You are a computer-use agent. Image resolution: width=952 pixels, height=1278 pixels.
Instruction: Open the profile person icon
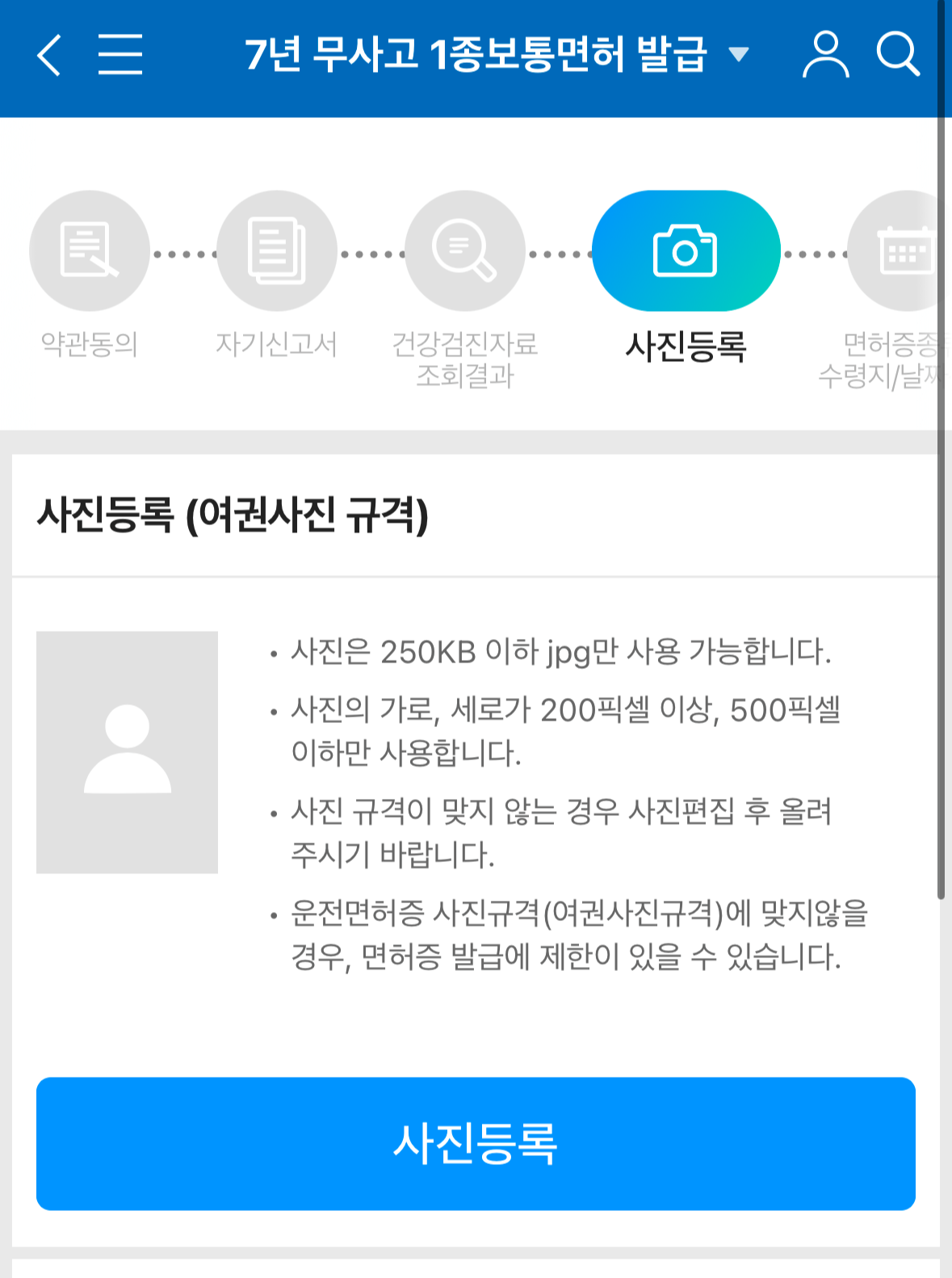(x=824, y=55)
